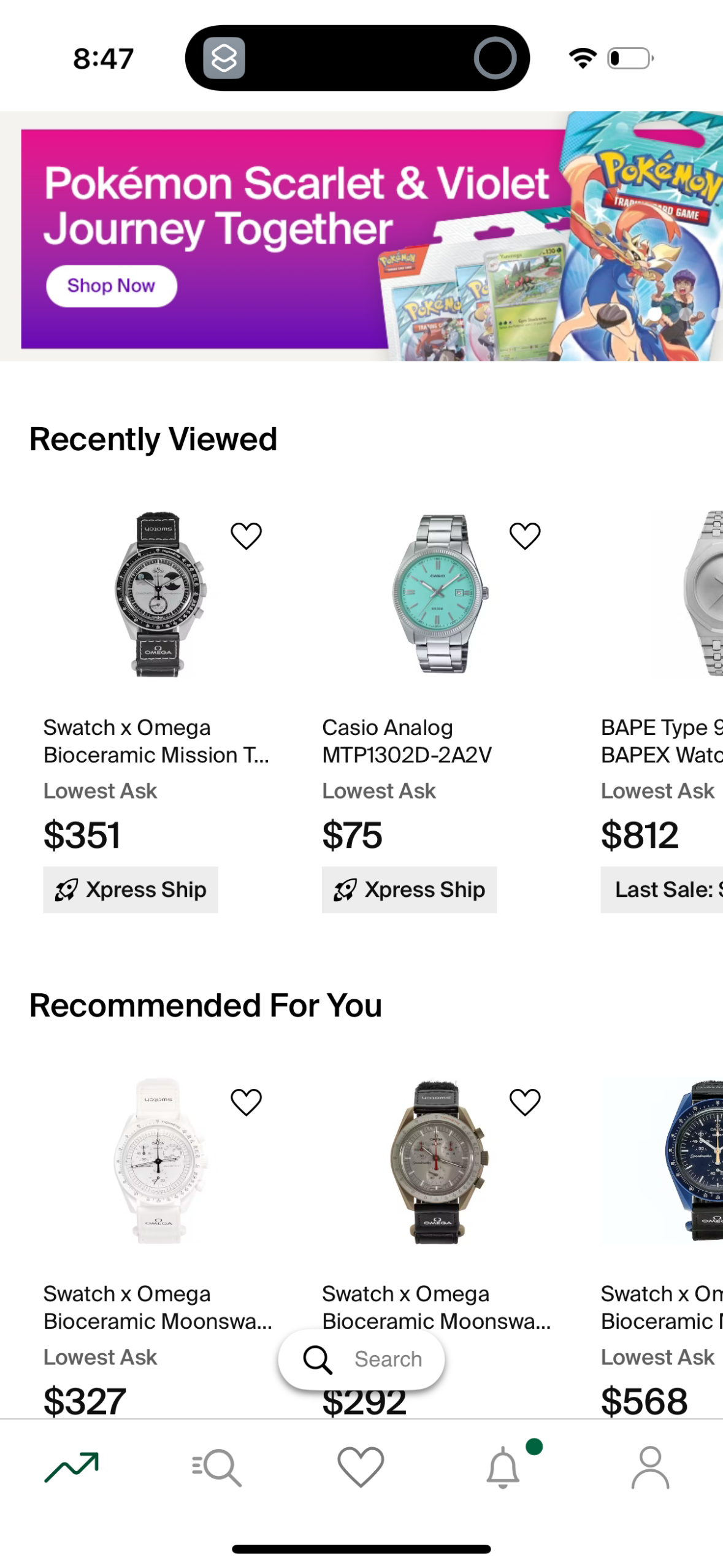This screenshot has width=723, height=1568.
Task: Tap the magnifier icon in the floating Search pill
Action: point(316,1358)
